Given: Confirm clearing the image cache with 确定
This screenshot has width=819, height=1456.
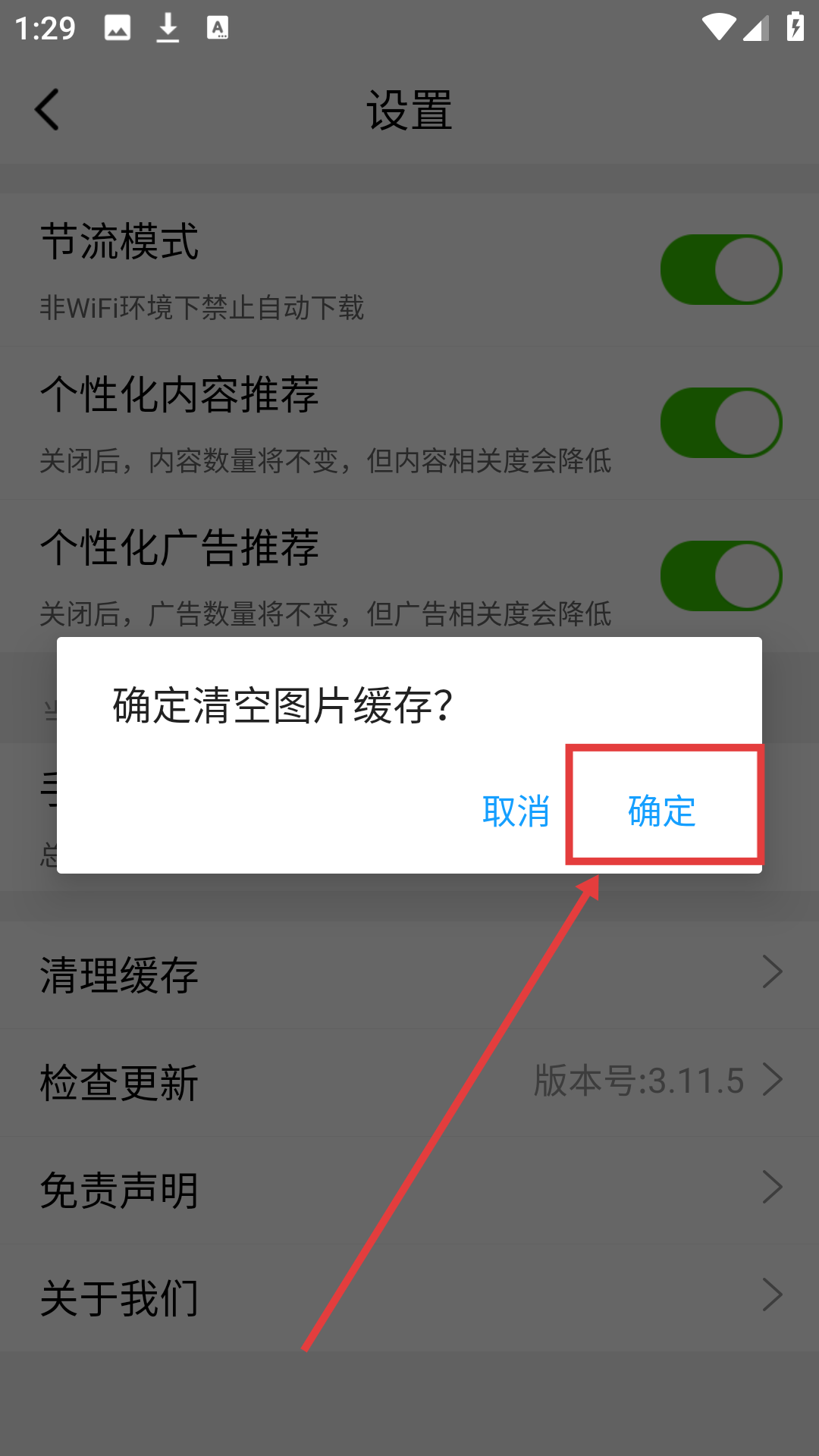Looking at the screenshot, I should (662, 810).
